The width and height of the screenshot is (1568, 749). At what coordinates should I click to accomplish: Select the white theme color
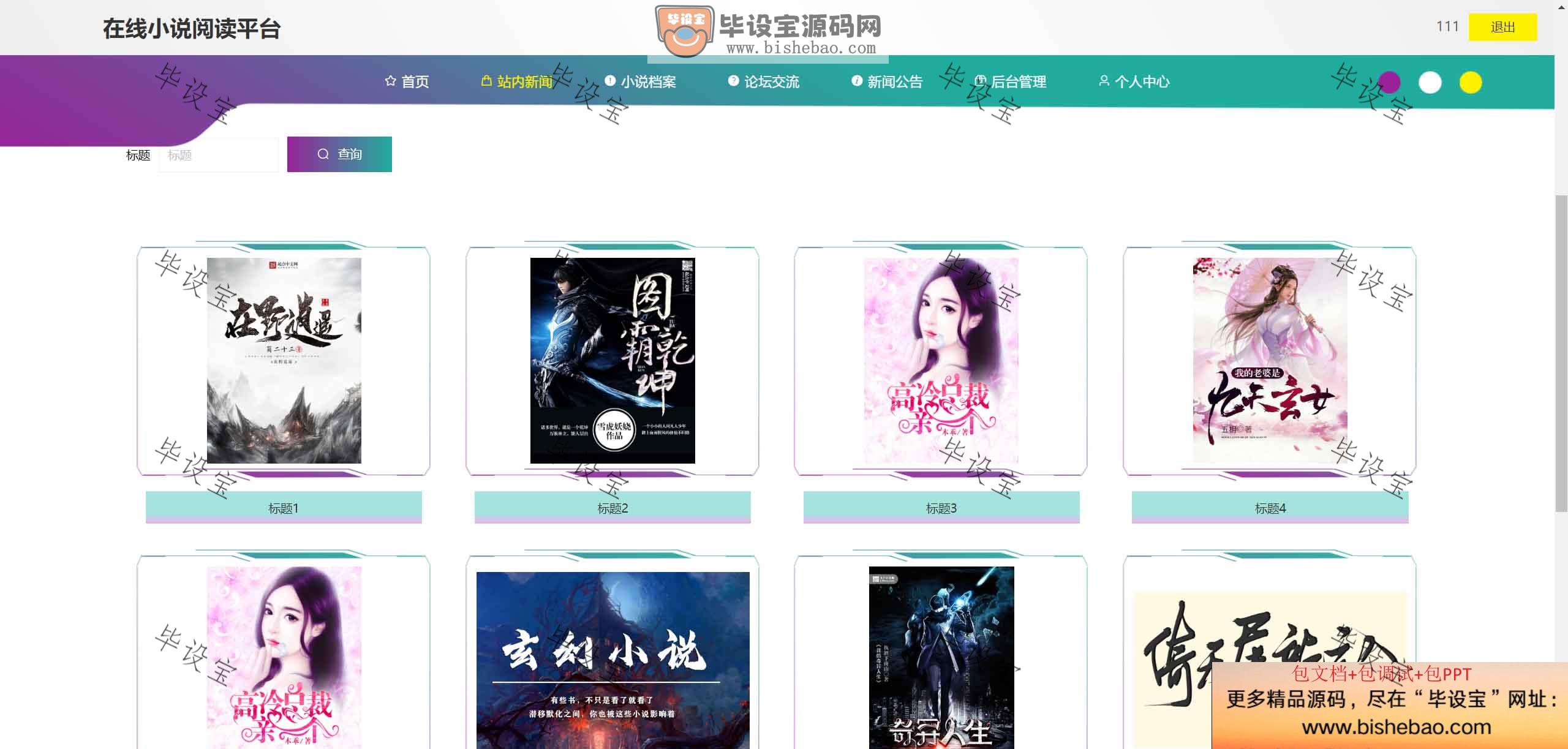click(x=1430, y=82)
